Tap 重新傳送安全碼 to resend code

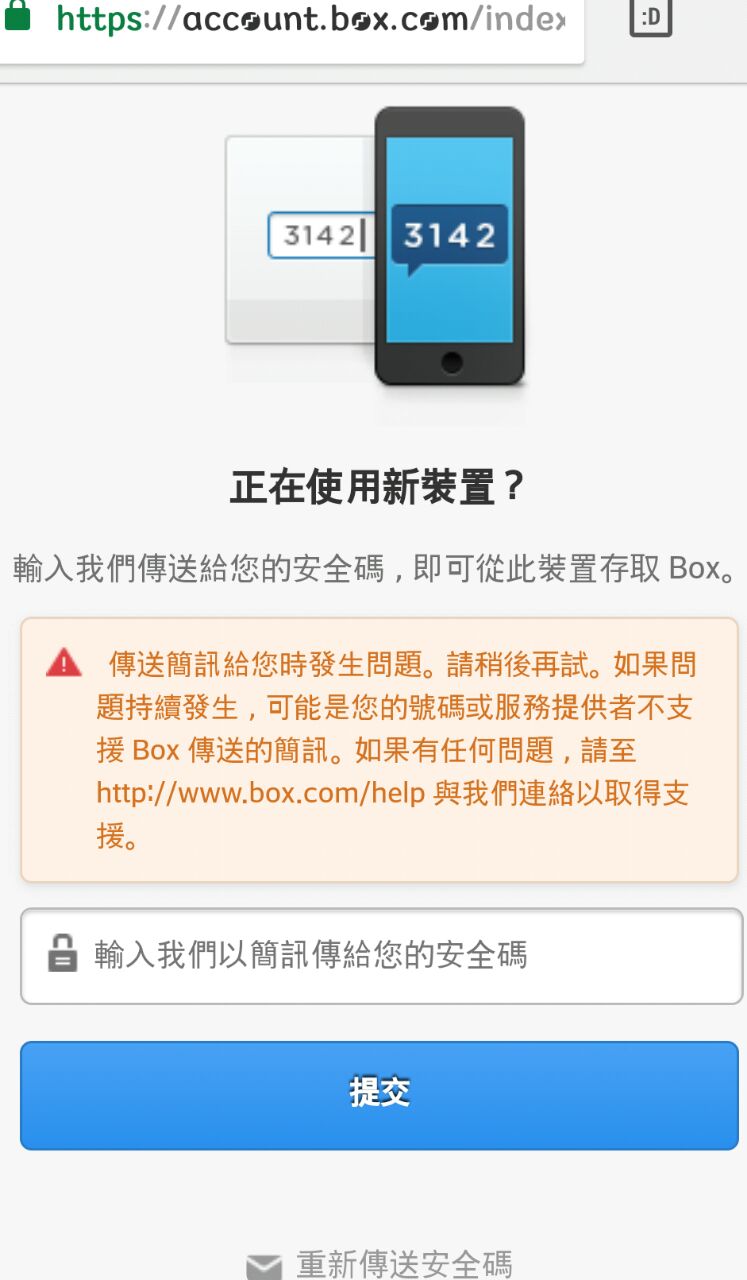pos(403,1264)
